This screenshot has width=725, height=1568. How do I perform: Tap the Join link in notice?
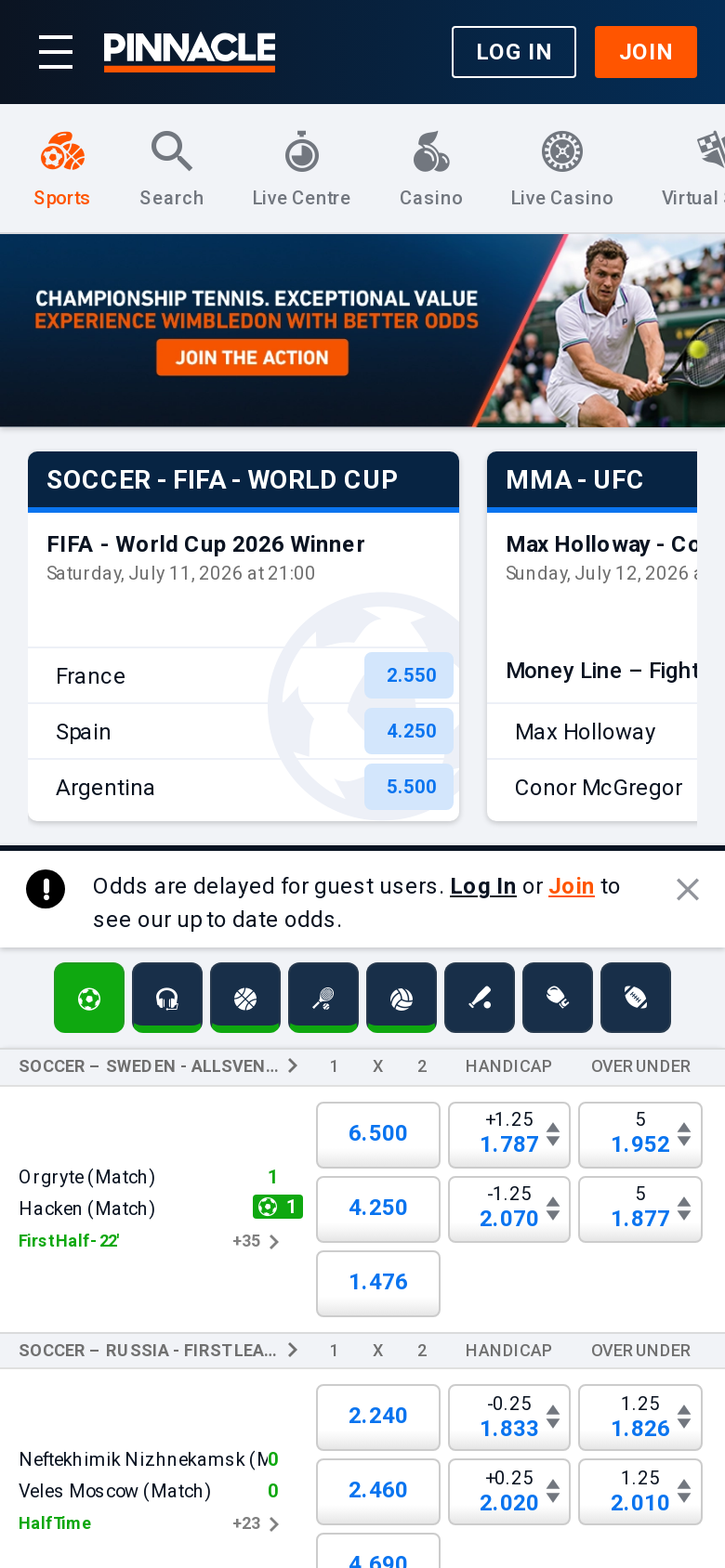coord(571,886)
